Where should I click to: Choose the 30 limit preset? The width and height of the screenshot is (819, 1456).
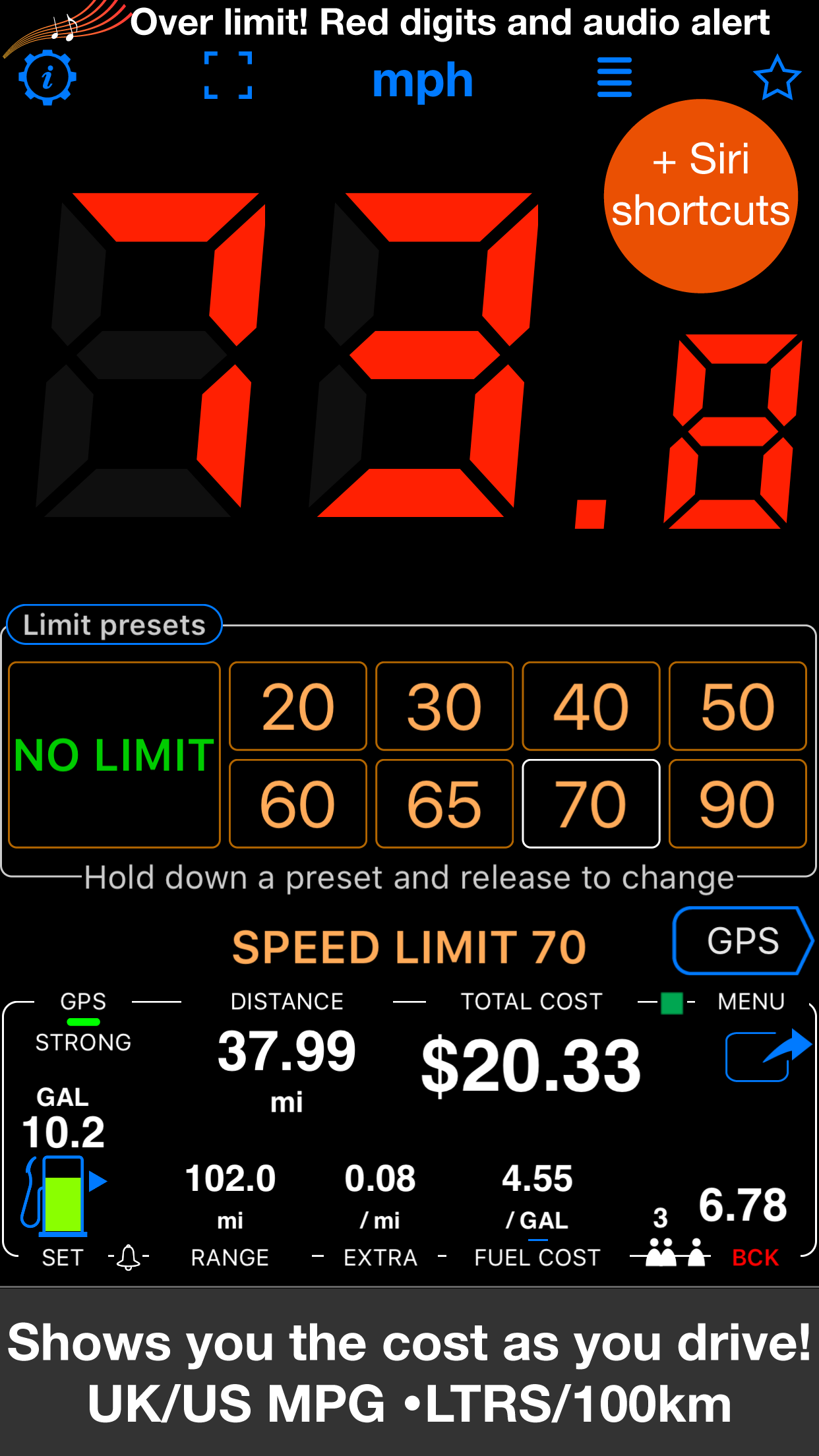click(x=444, y=706)
